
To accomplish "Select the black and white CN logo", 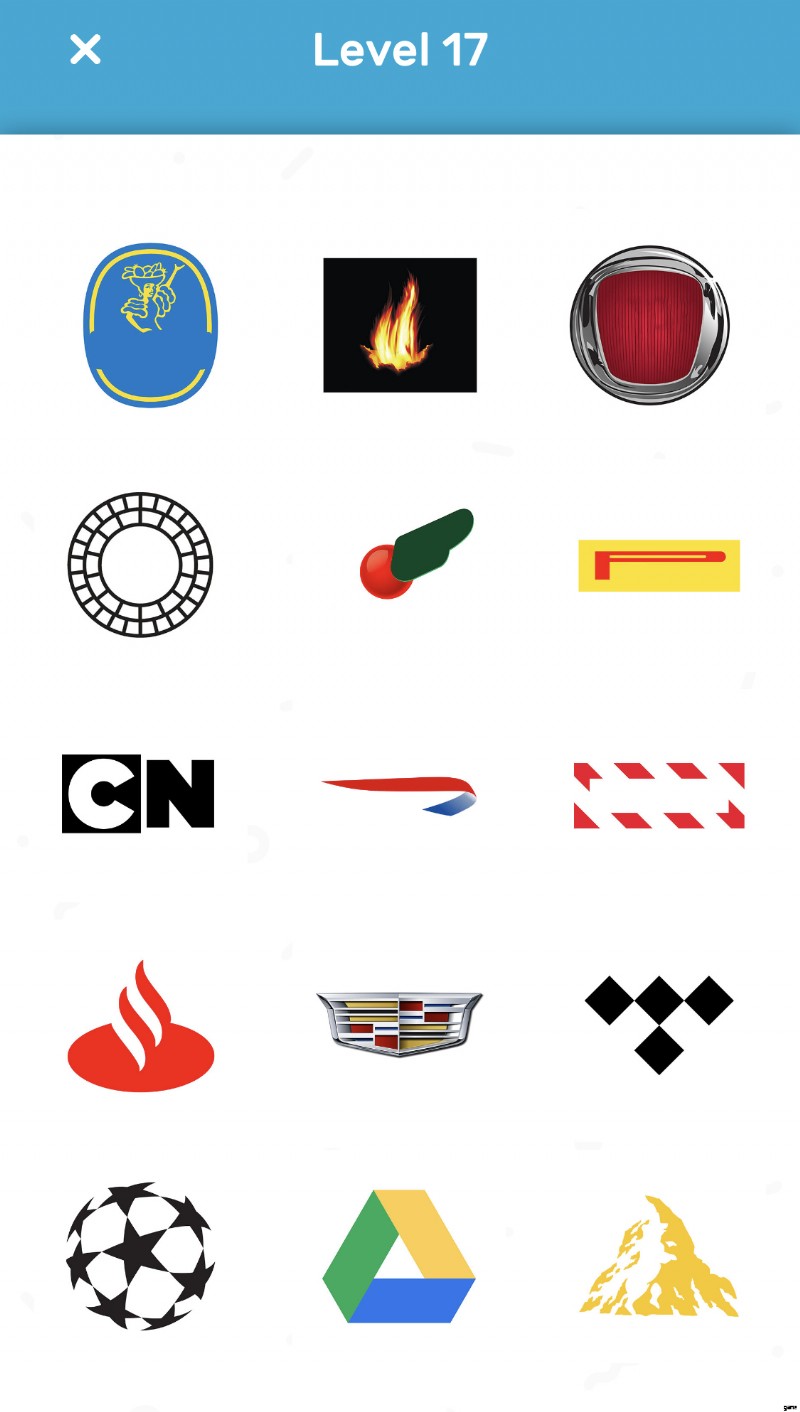I will pos(138,794).
